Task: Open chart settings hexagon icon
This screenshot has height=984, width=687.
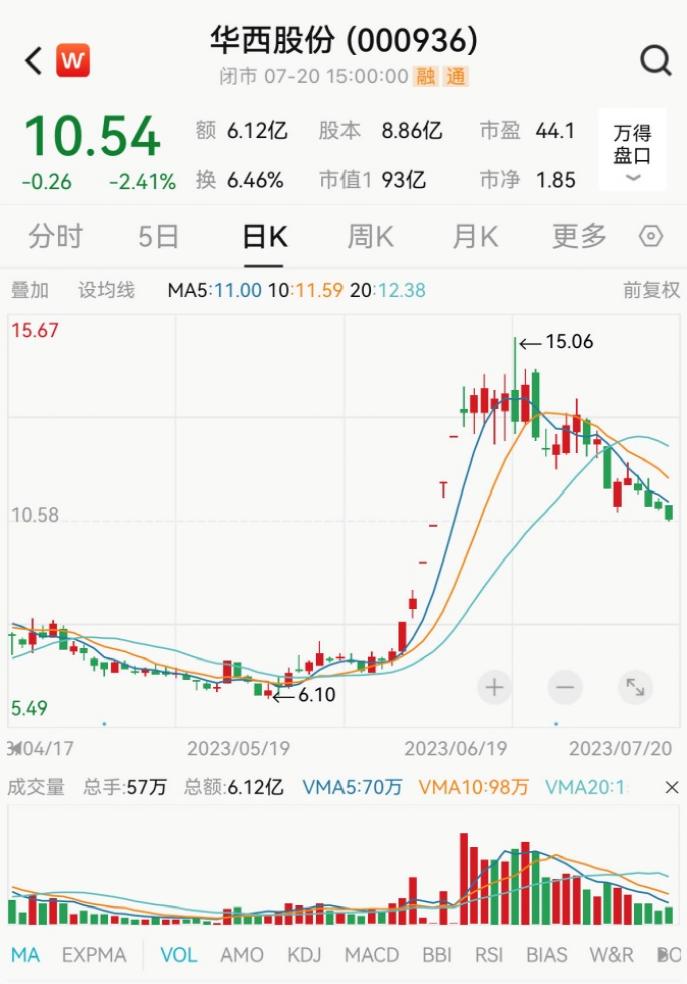Action: pos(651,237)
